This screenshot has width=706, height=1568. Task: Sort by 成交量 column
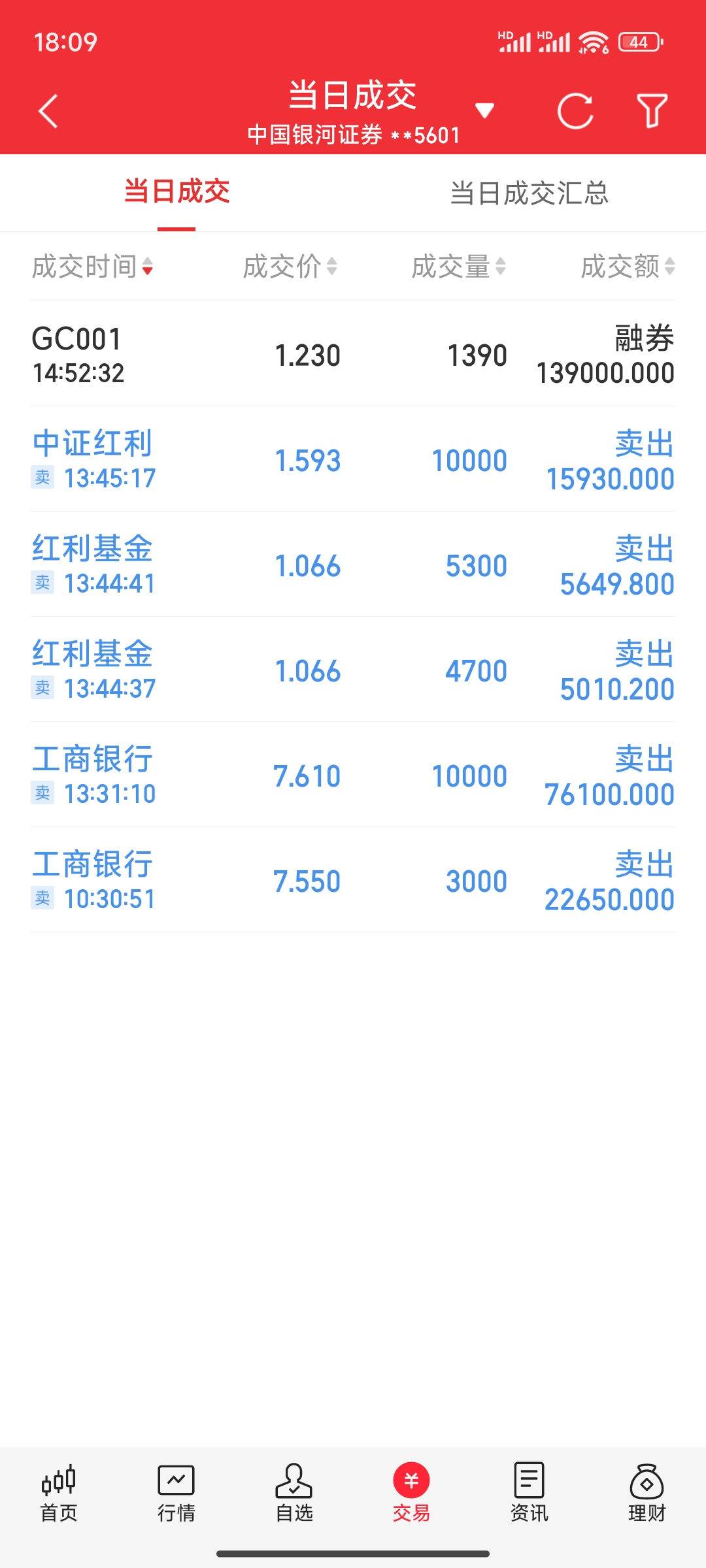point(458,267)
